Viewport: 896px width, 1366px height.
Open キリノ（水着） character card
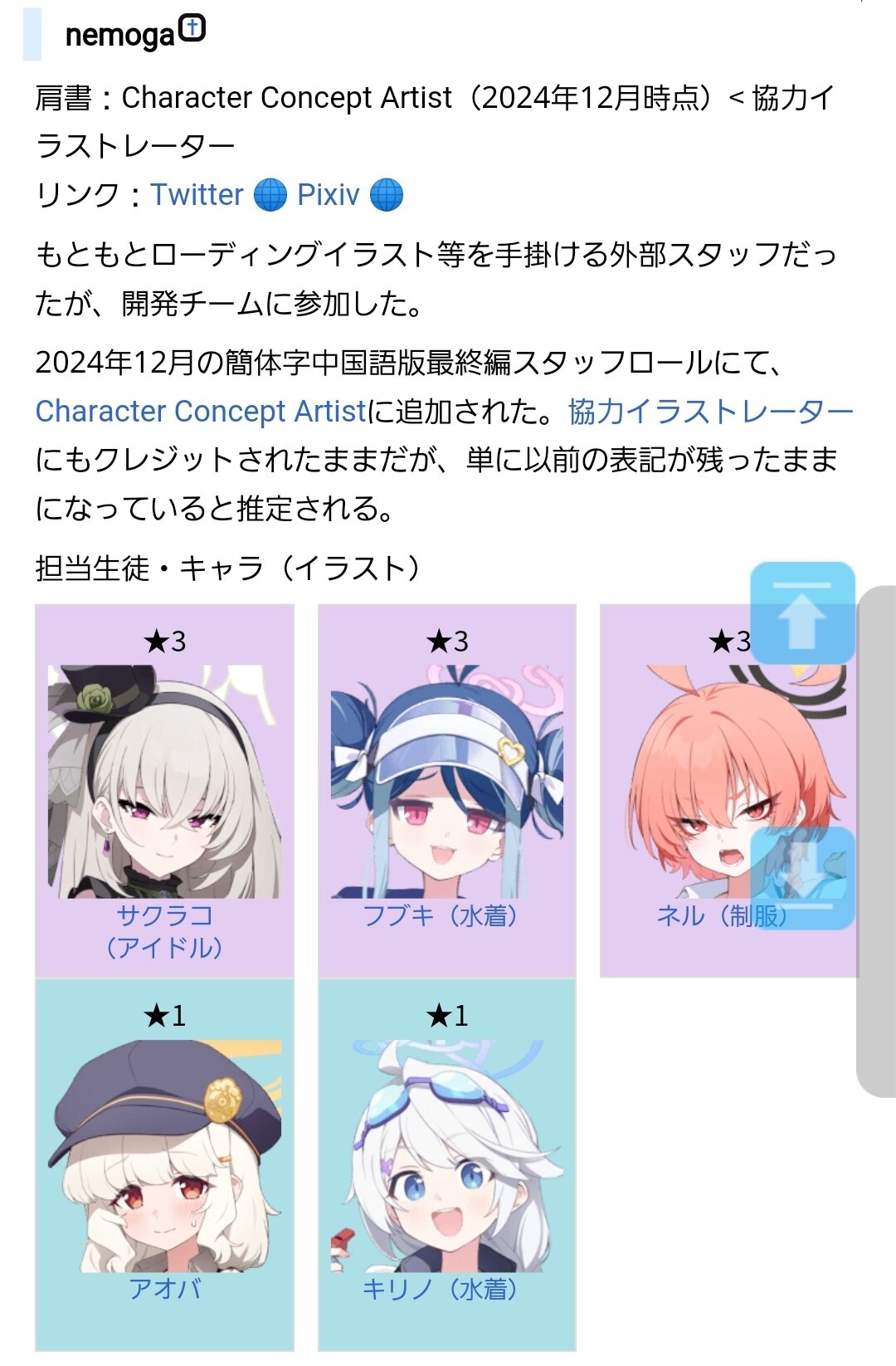click(447, 1164)
